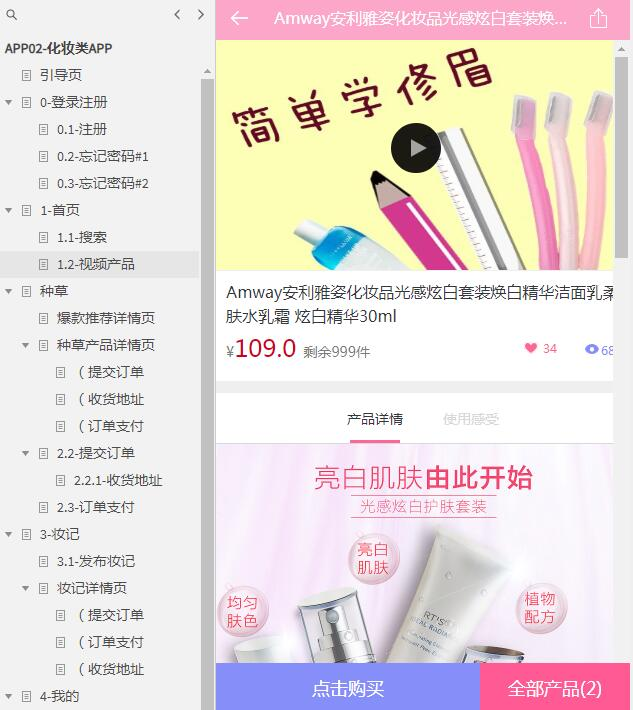Select the 产品详情 tab
The image size is (633, 710).
tap(375, 418)
